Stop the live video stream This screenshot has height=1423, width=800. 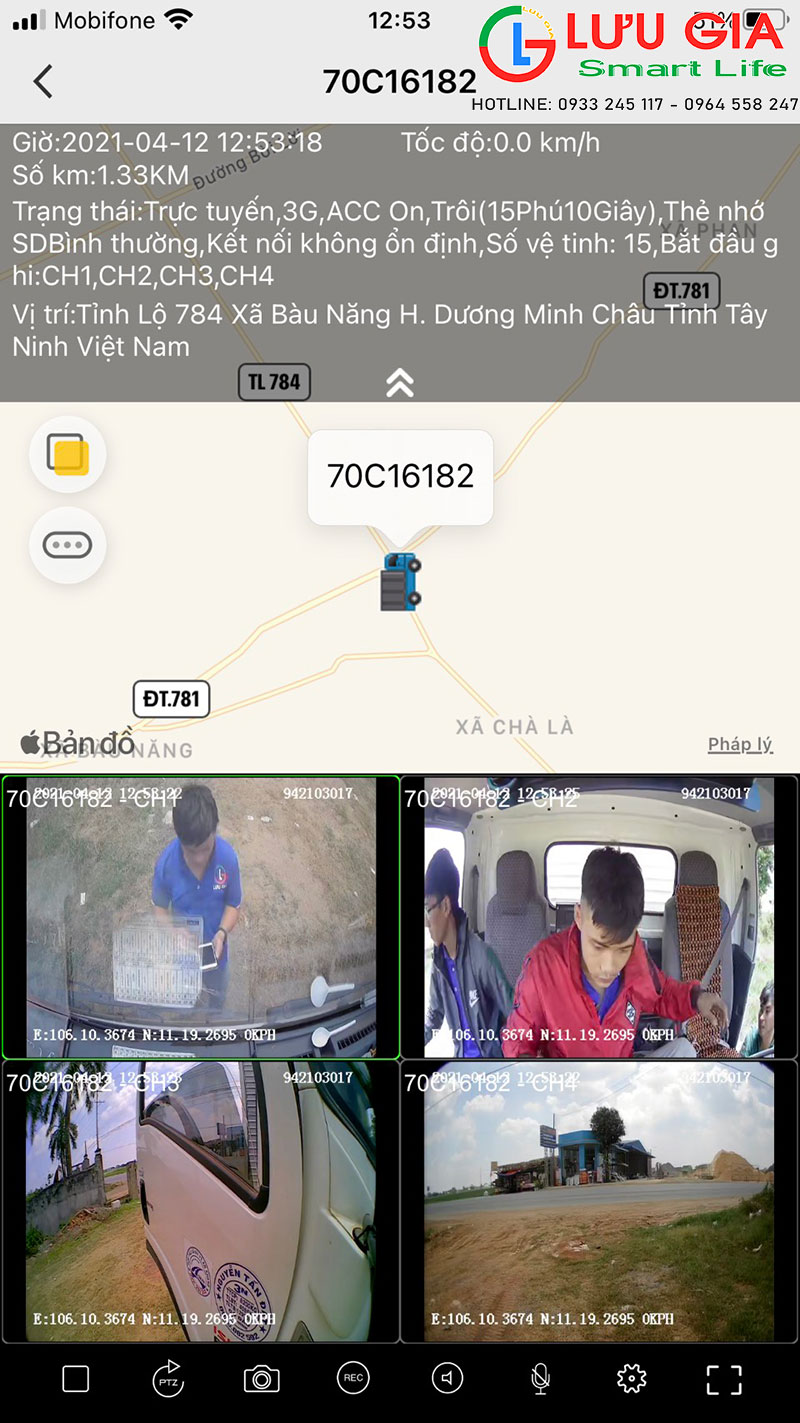pyautogui.click(x=76, y=1379)
